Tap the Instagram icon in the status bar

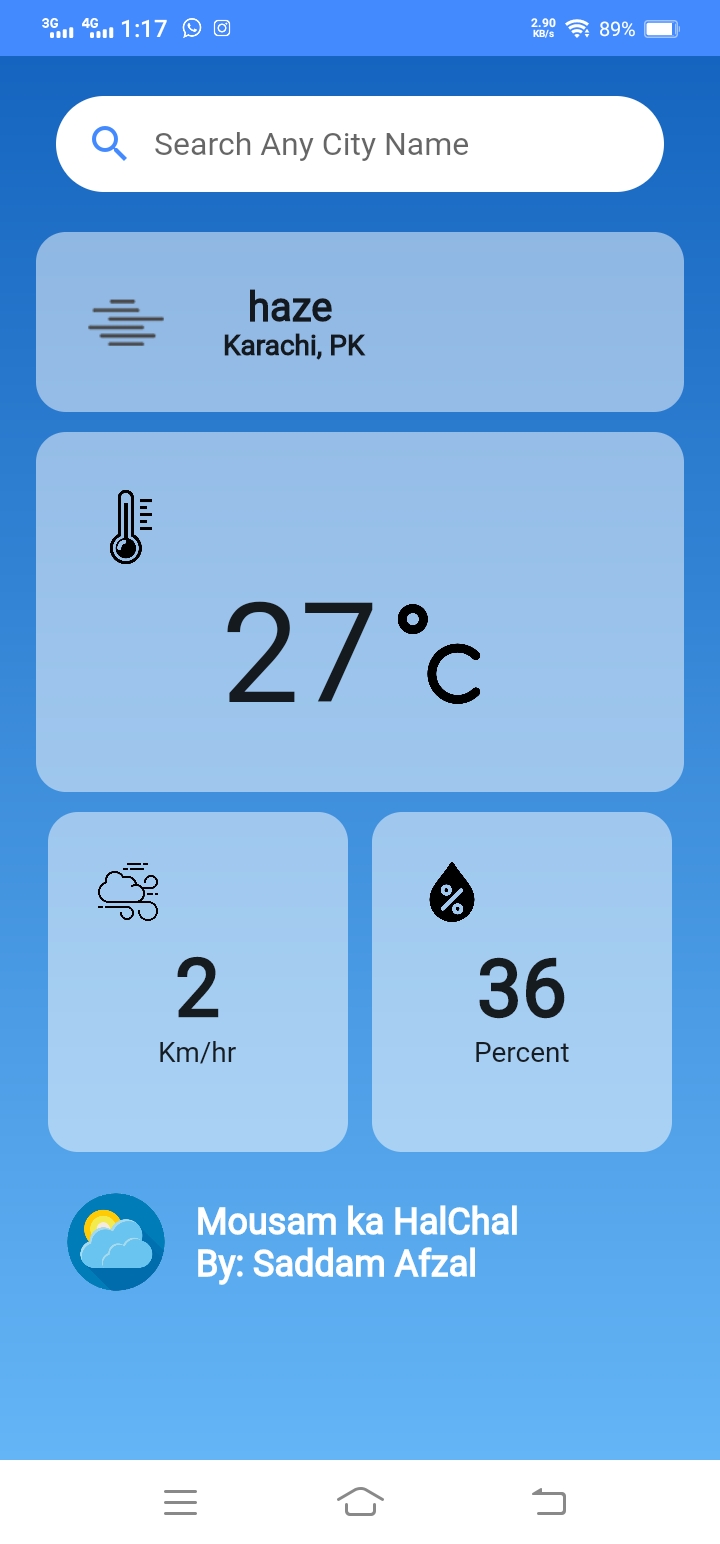222,28
